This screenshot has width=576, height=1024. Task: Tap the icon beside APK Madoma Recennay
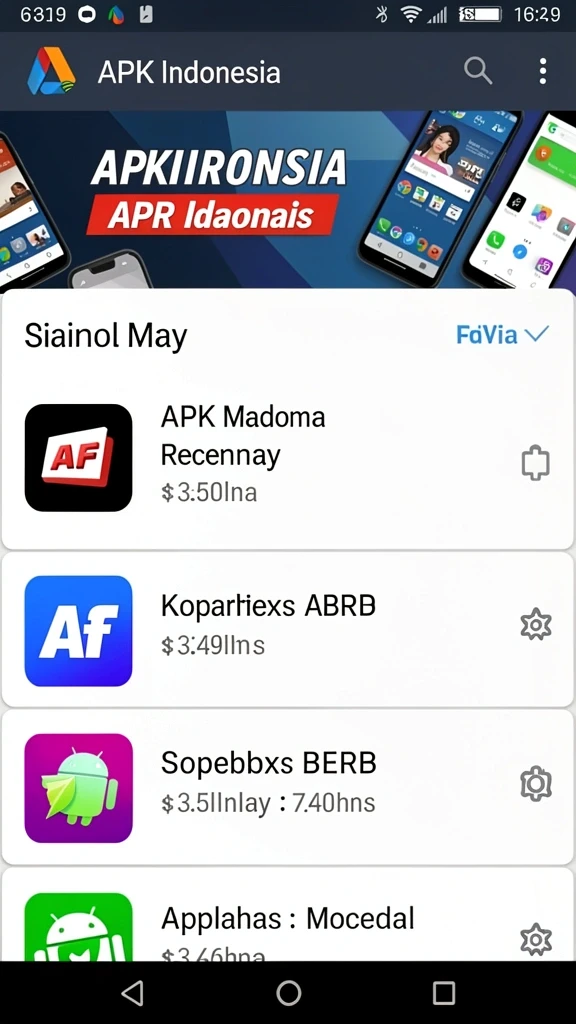click(536, 464)
